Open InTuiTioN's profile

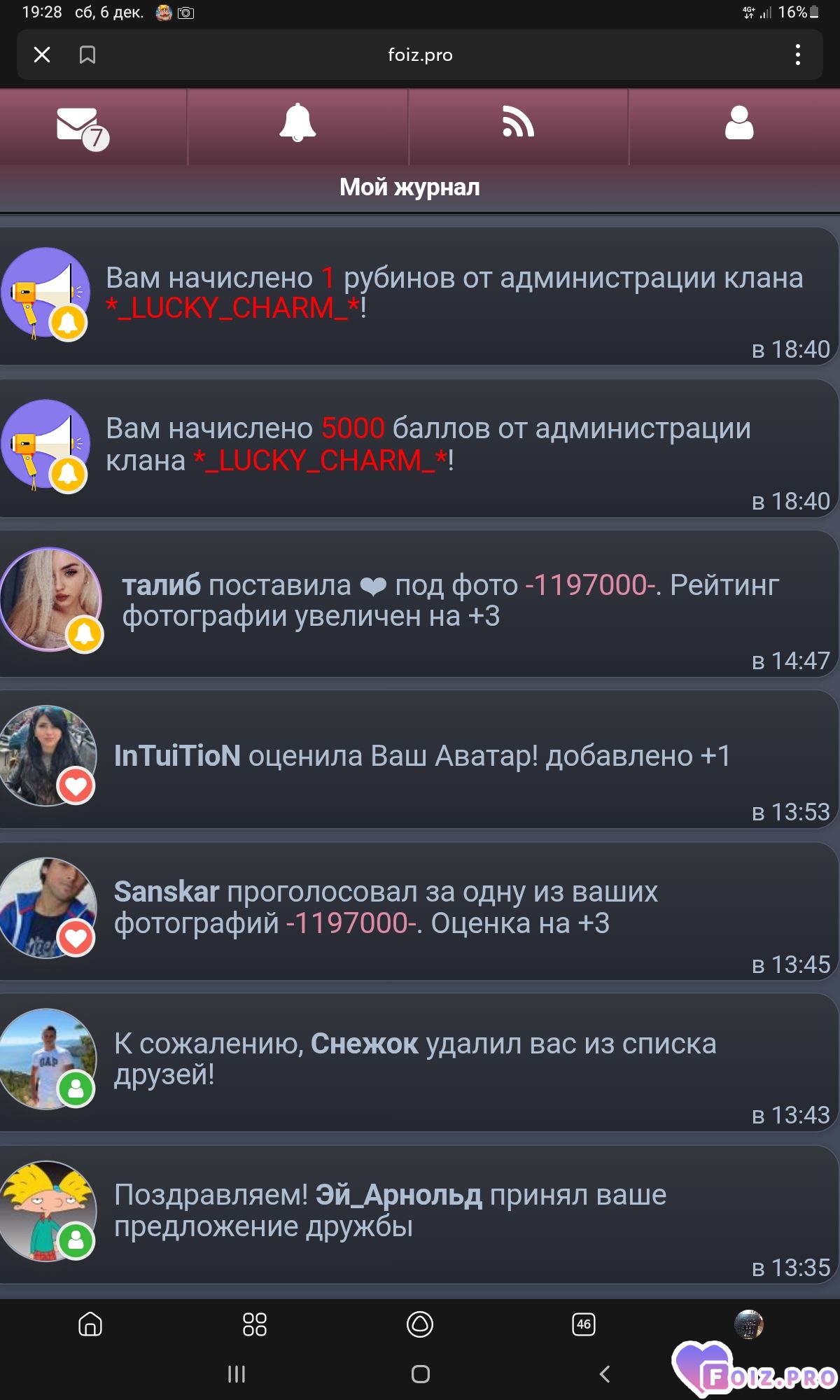pos(177,756)
